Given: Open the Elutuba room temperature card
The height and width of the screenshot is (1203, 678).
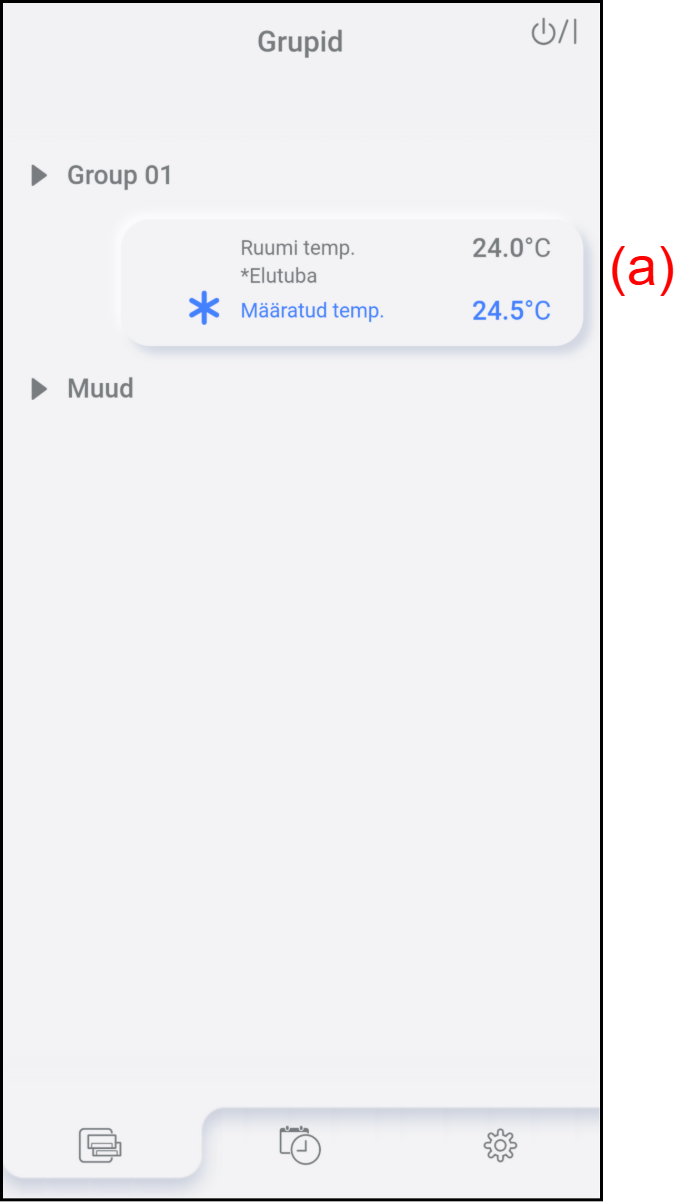Looking at the screenshot, I should point(351,282).
